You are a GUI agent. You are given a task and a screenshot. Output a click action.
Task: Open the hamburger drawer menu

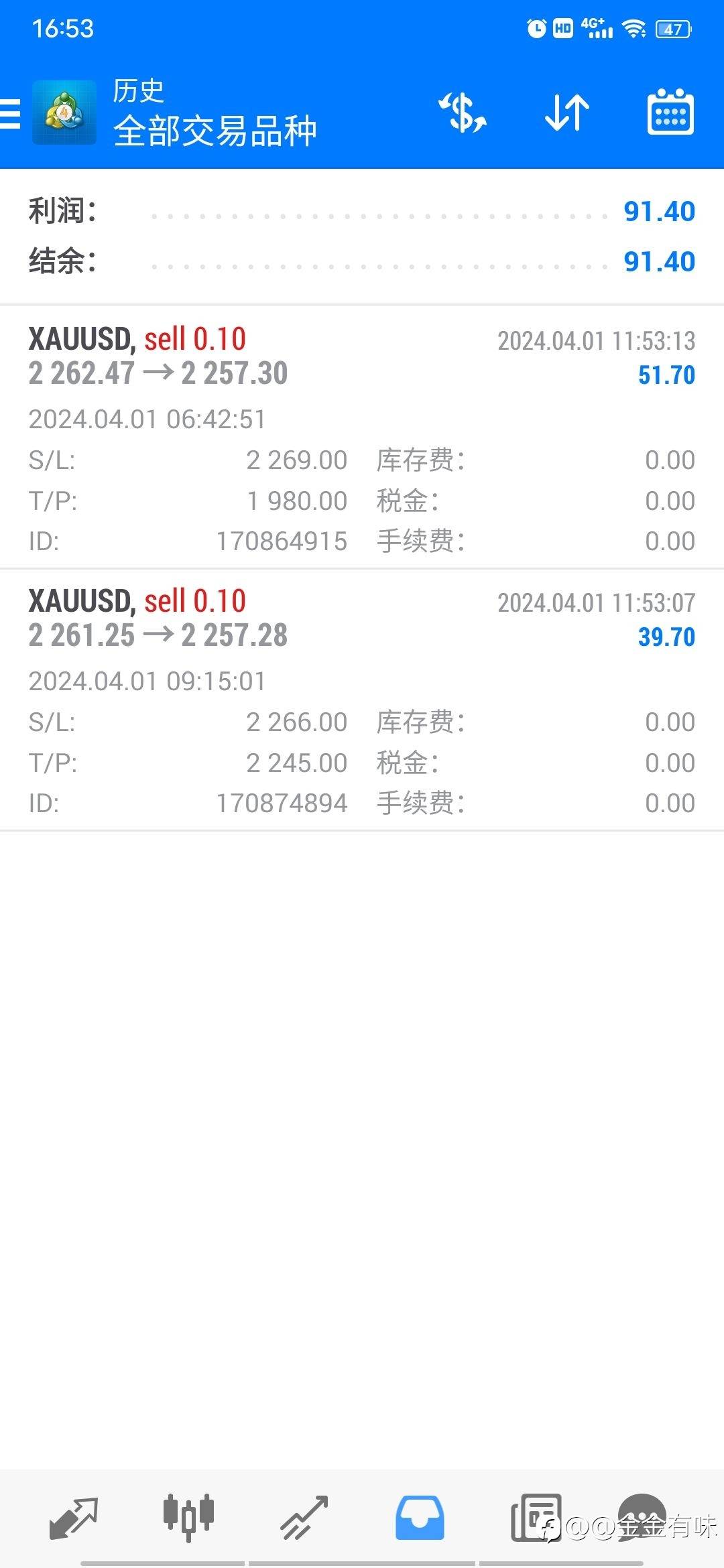click(10, 113)
